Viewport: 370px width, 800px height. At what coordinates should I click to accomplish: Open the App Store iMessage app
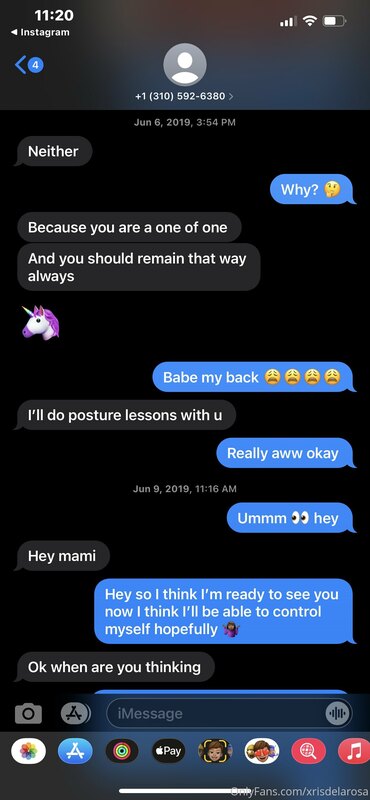click(x=75, y=751)
